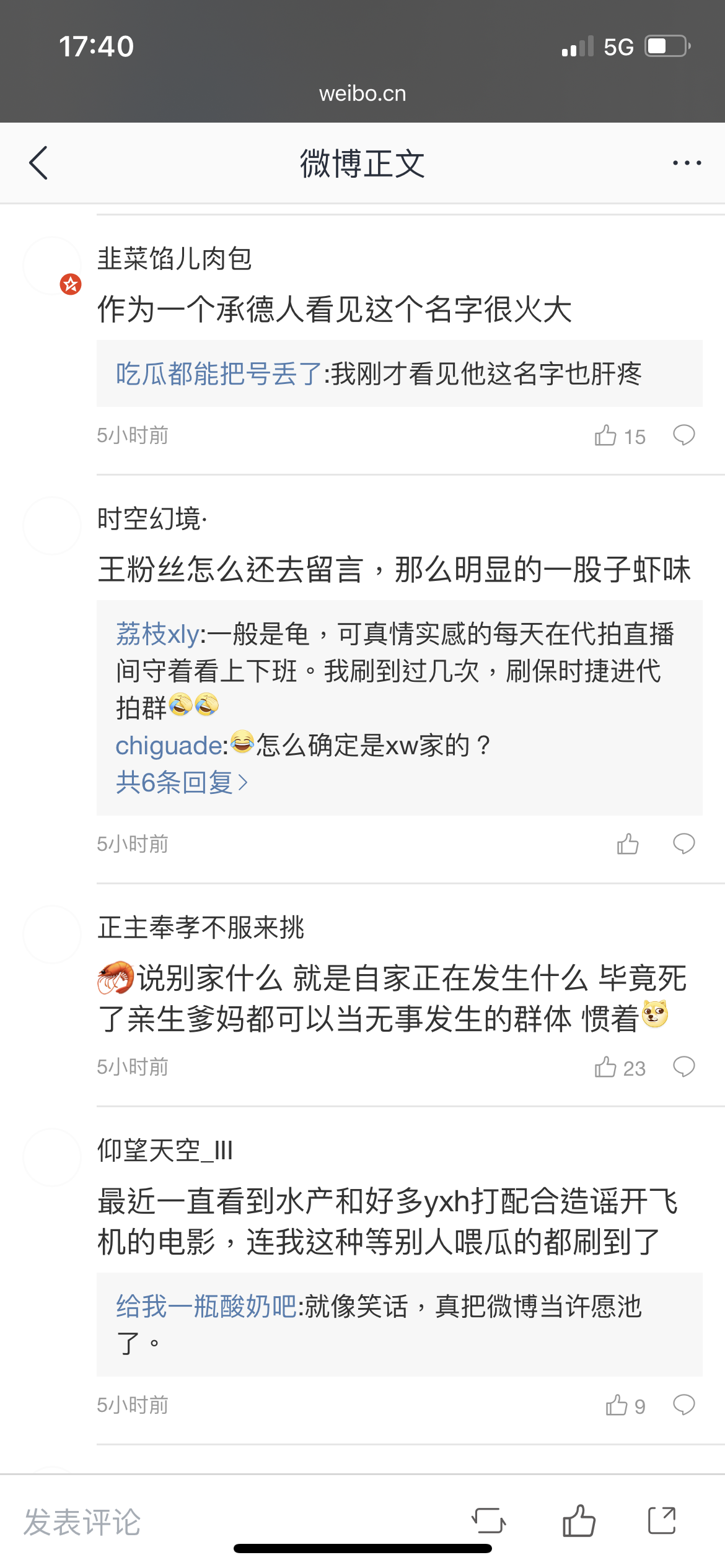Open the three-dot overflow menu
The height and width of the screenshot is (1568, 725).
point(687,163)
